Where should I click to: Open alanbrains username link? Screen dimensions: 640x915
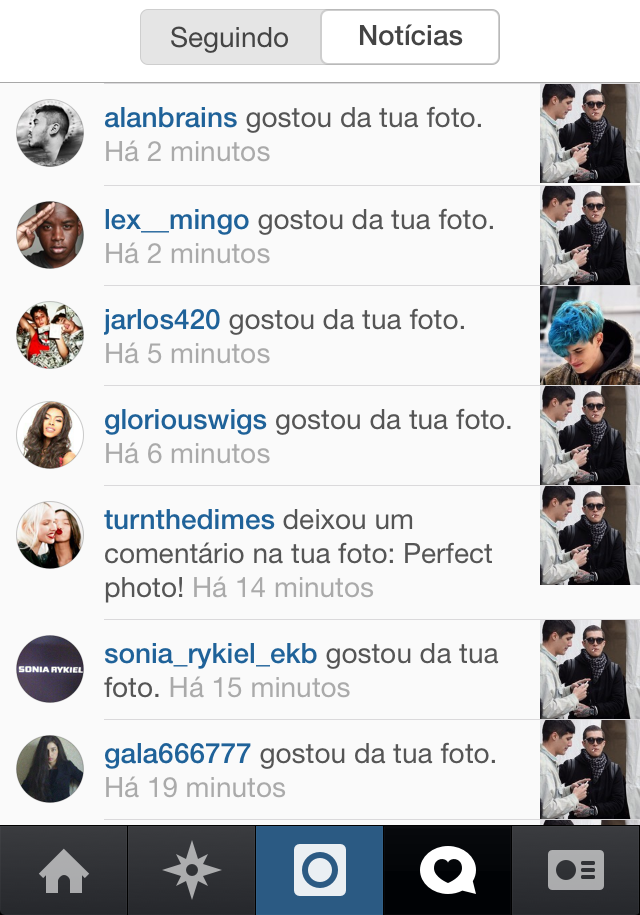pos(171,119)
